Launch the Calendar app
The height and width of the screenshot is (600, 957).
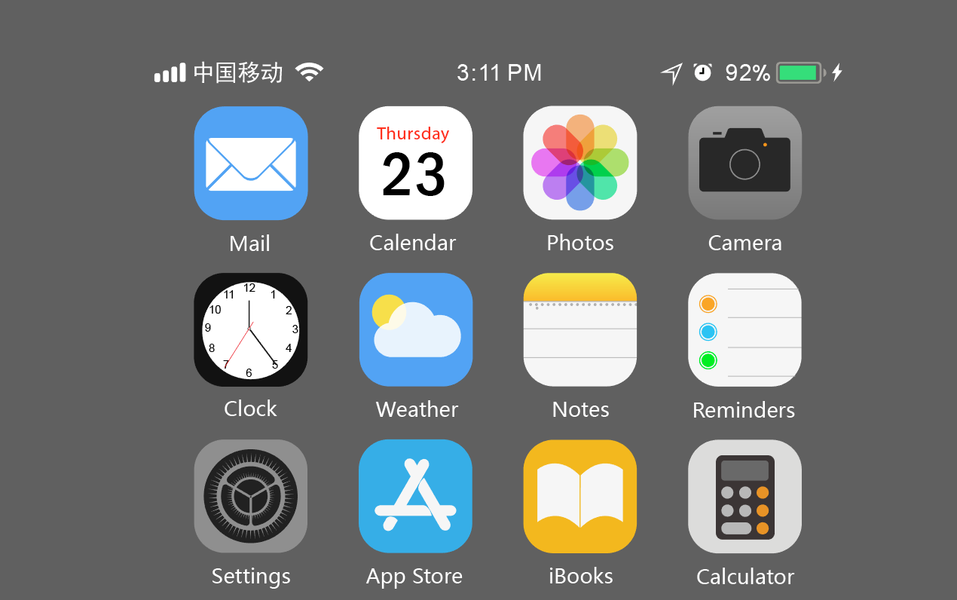415,163
